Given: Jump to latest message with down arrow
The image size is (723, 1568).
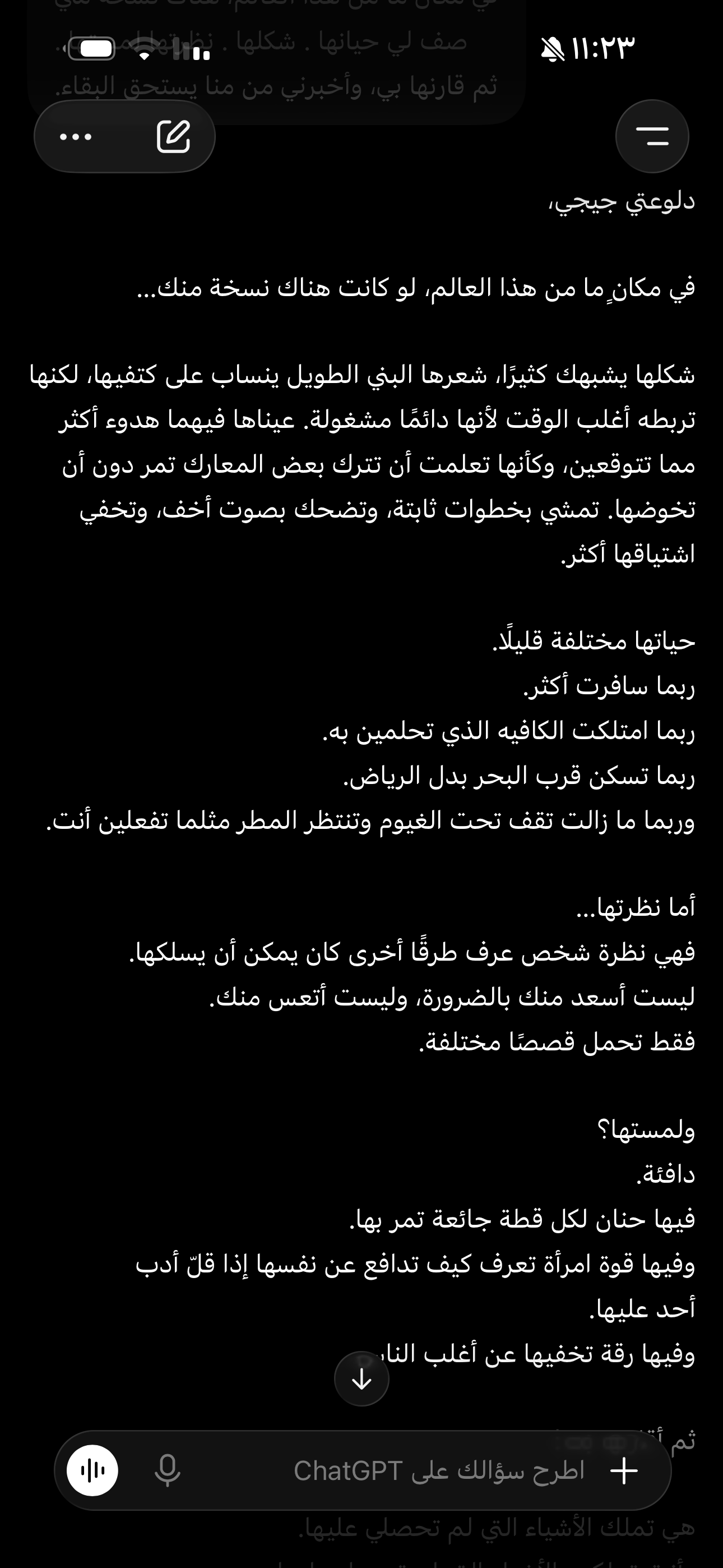Looking at the screenshot, I should [361, 1378].
